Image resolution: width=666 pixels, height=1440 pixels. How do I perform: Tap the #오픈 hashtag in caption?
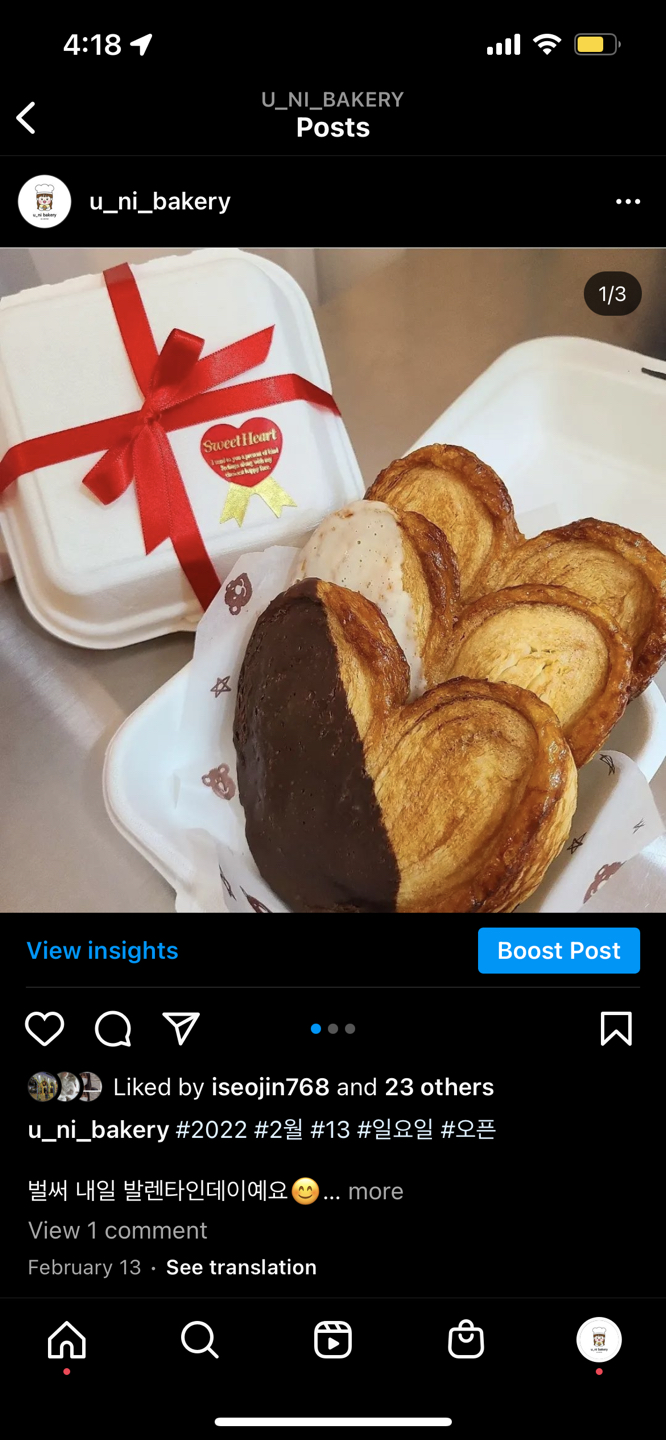coord(468,1130)
